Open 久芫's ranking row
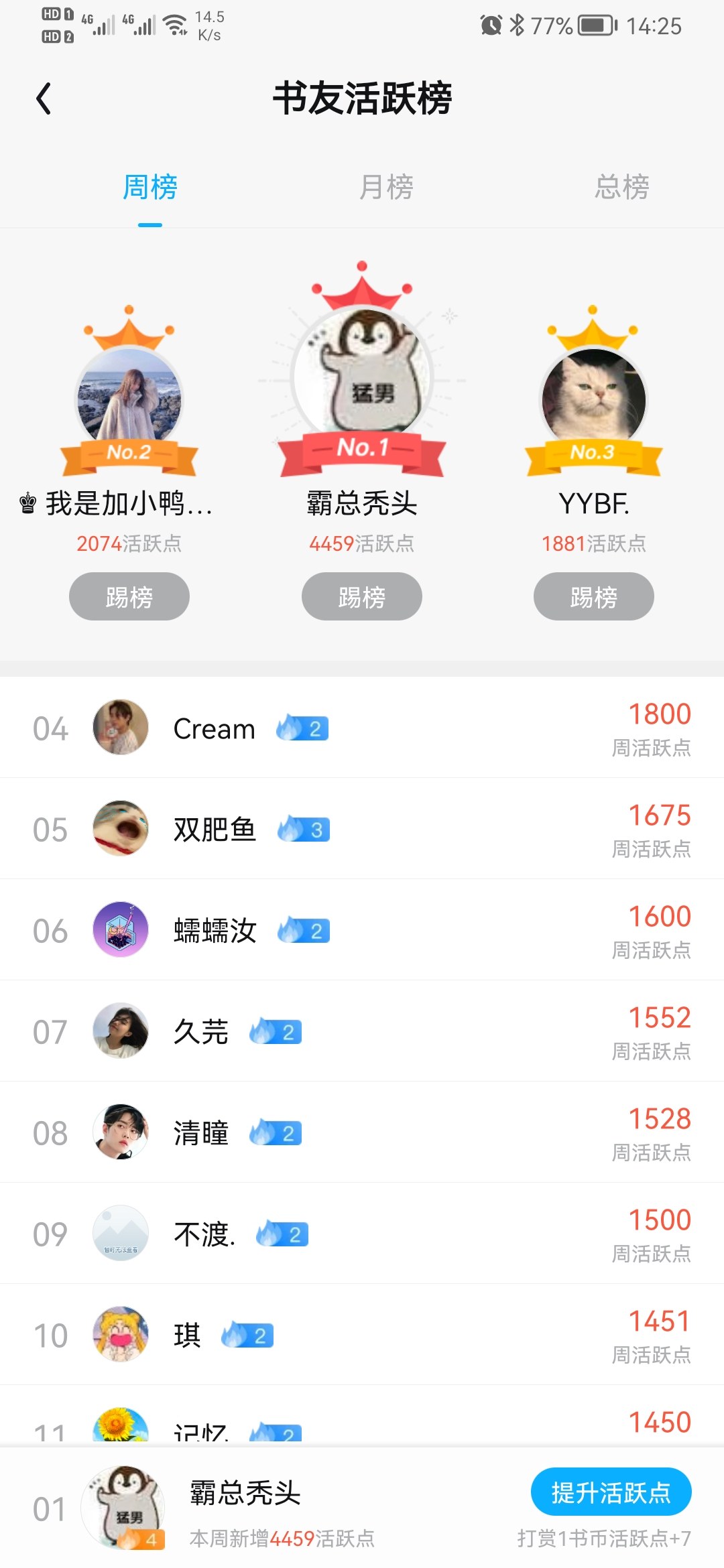The height and width of the screenshot is (1568, 724). (x=362, y=1031)
